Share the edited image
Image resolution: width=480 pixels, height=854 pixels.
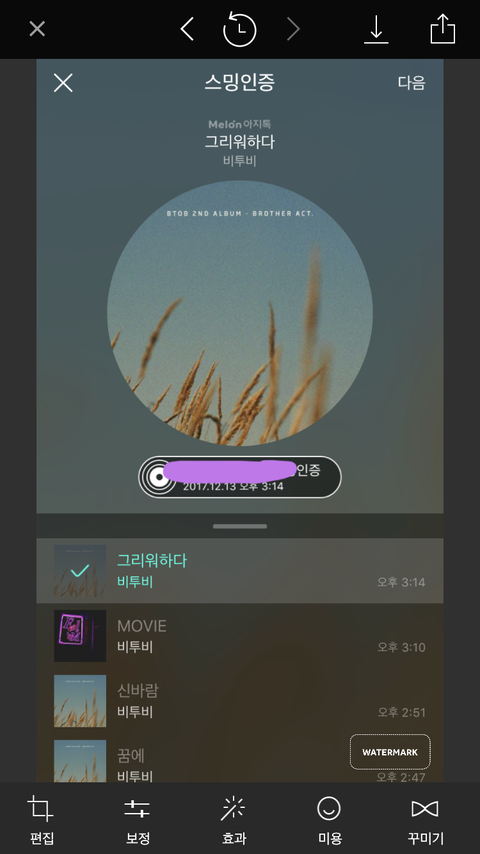(x=442, y=28)
